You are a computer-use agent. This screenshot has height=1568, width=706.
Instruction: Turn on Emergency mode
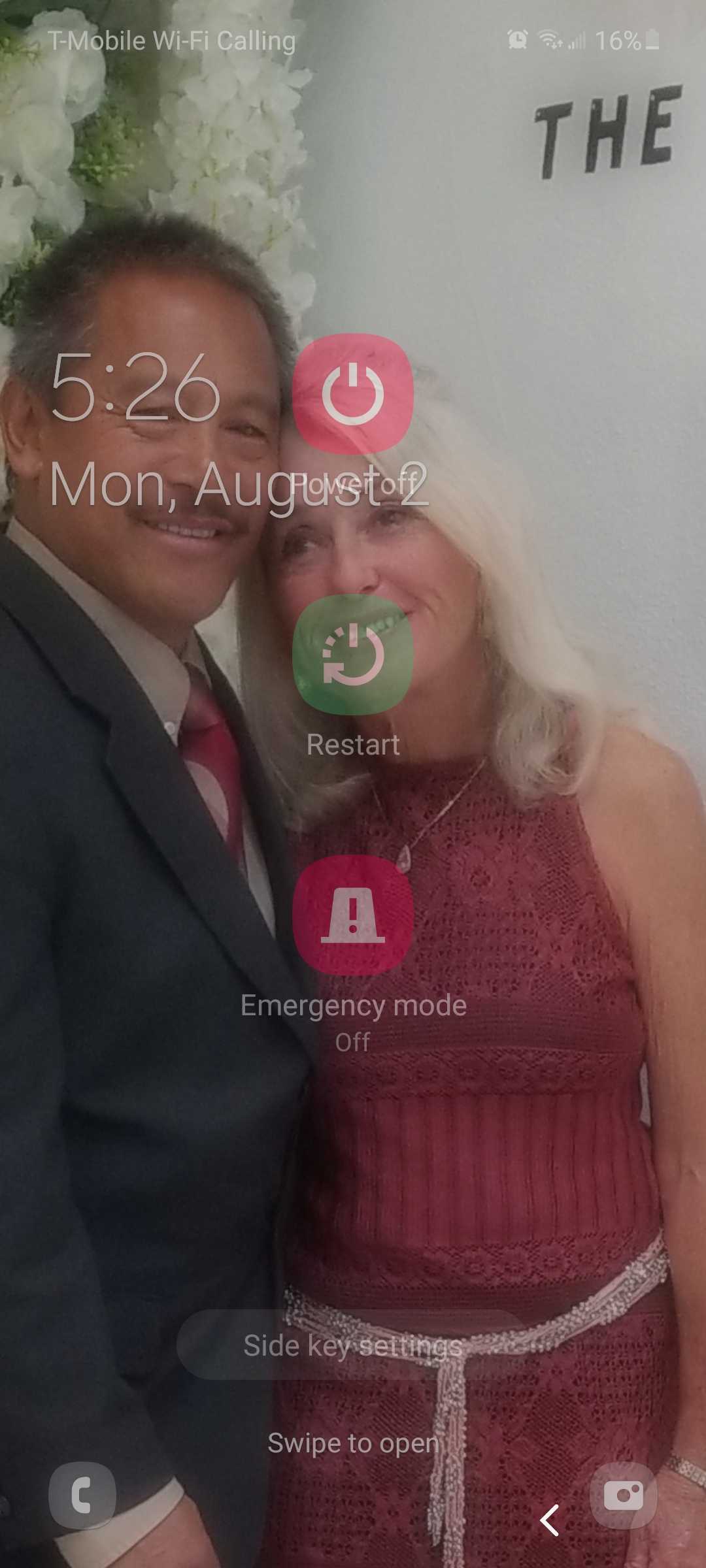coord(352,916)
